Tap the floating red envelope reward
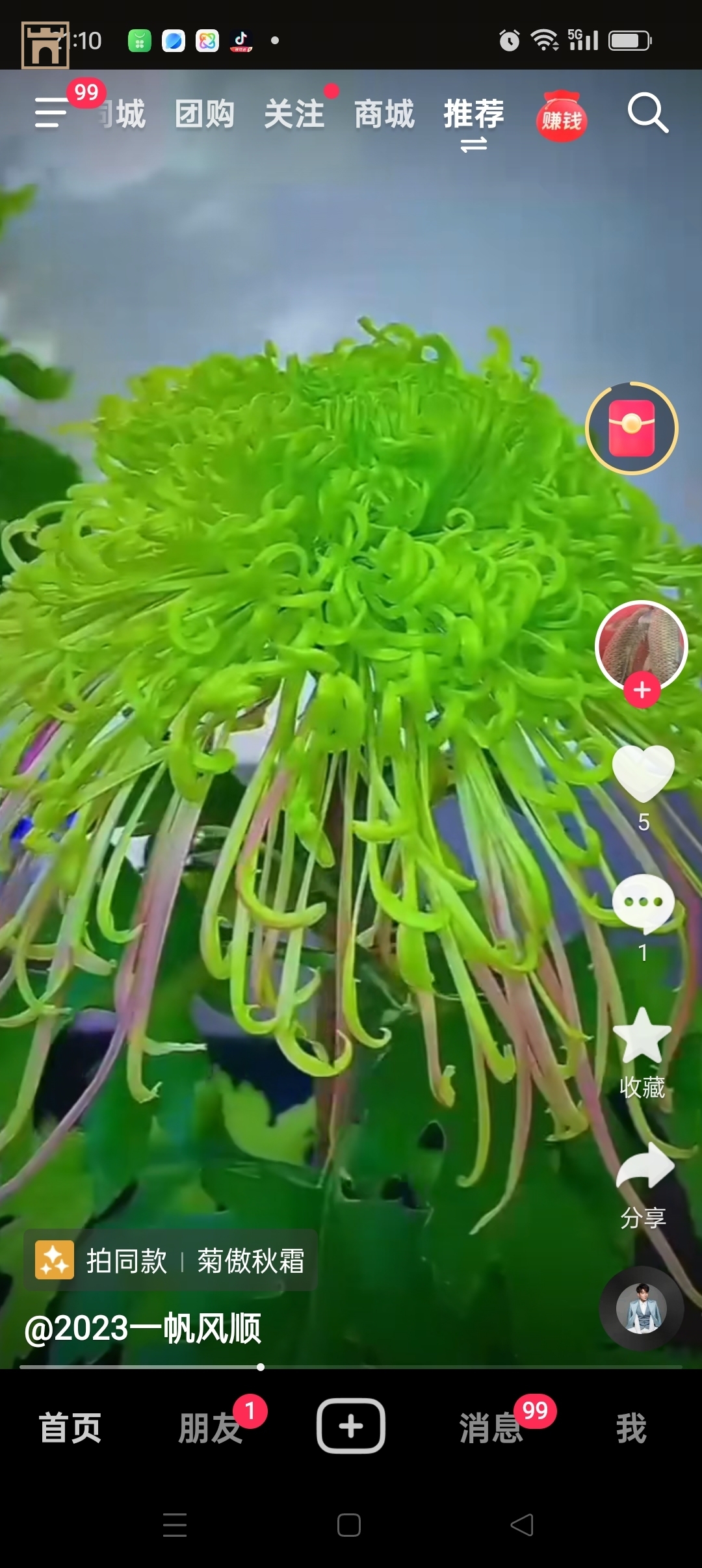 (x=632, y=428)
